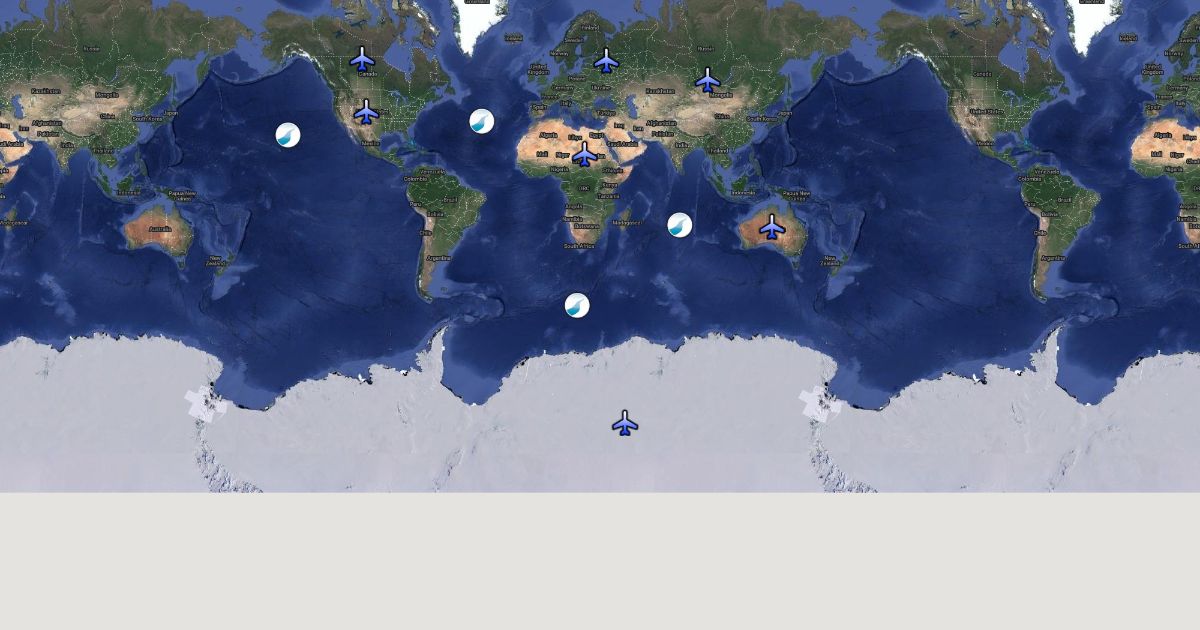Tap the airplane marker near Mongolia

[707, 80]
